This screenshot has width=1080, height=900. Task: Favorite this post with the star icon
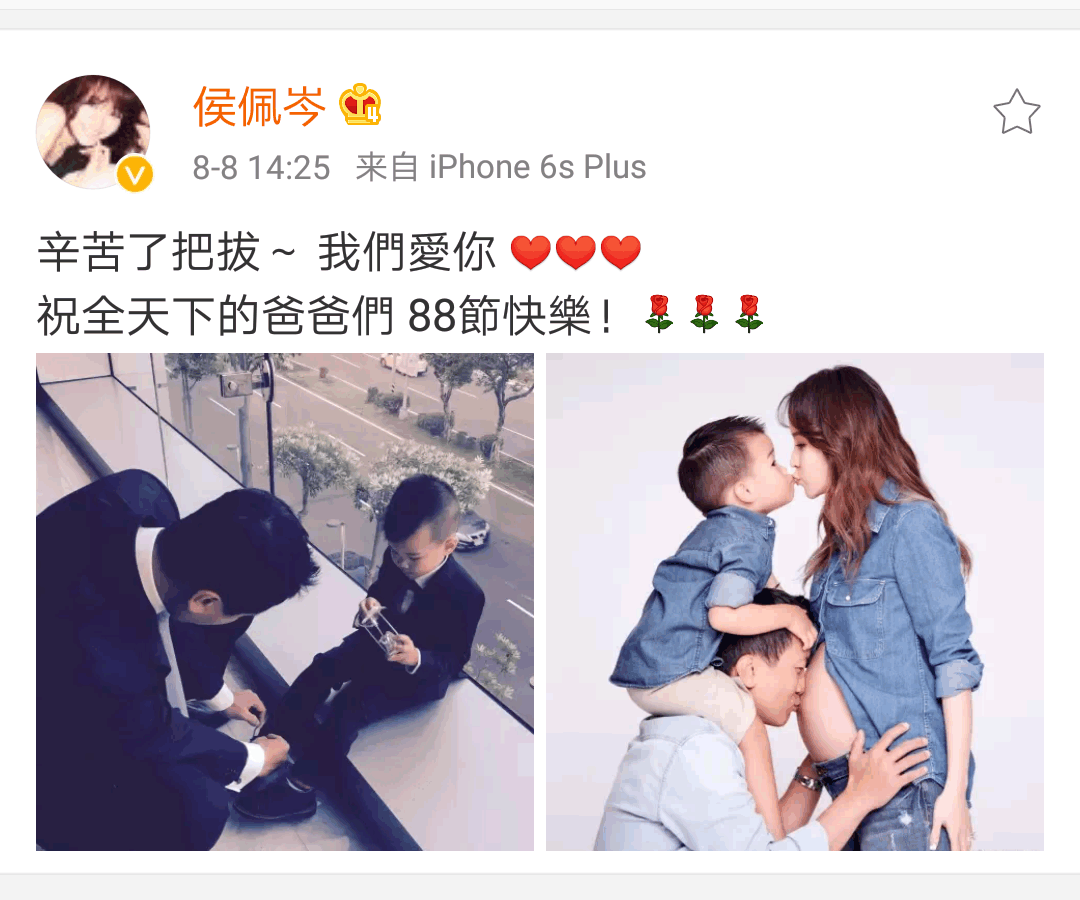point(1016,112)
